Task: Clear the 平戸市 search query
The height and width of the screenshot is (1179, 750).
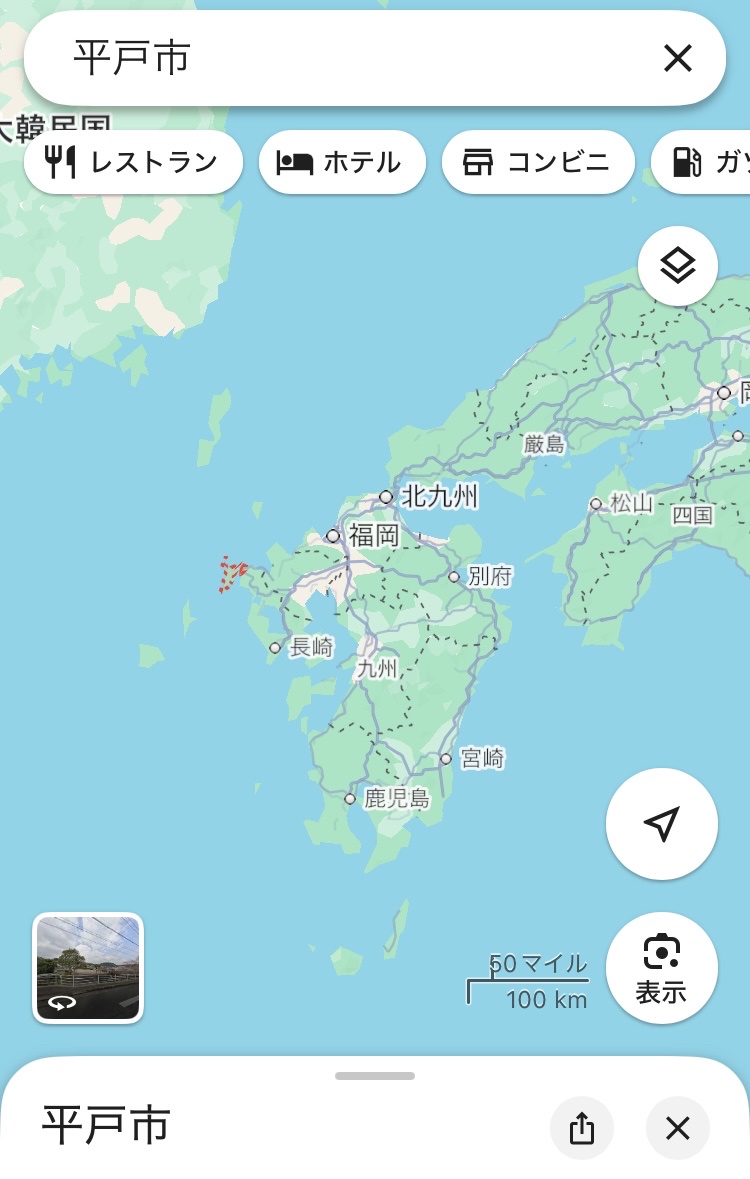Action: (677, 59)
